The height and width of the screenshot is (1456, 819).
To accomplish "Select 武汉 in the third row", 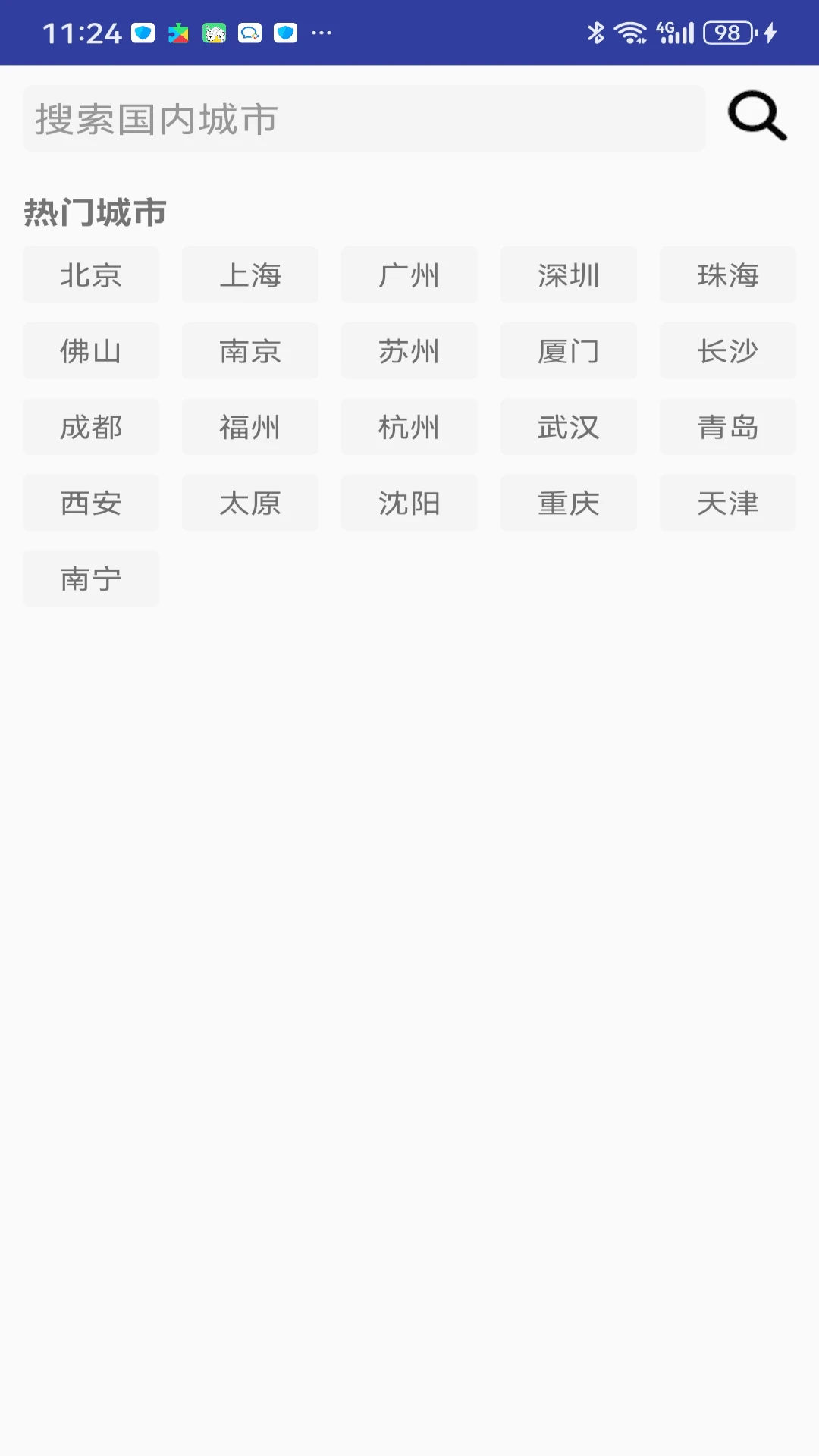I will pos(569,427).
